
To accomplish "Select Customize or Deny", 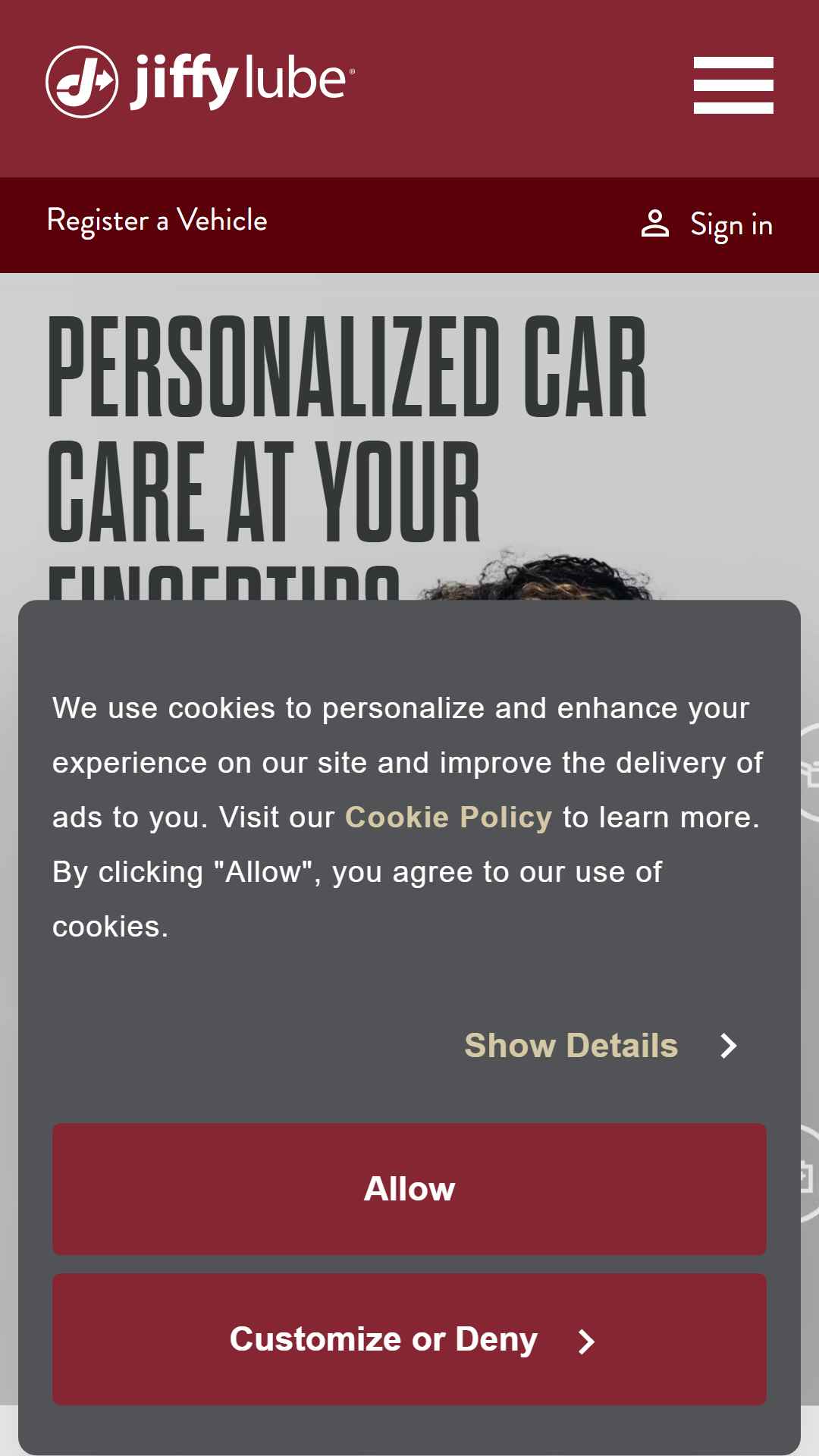I will click(x=409, y=1339).
